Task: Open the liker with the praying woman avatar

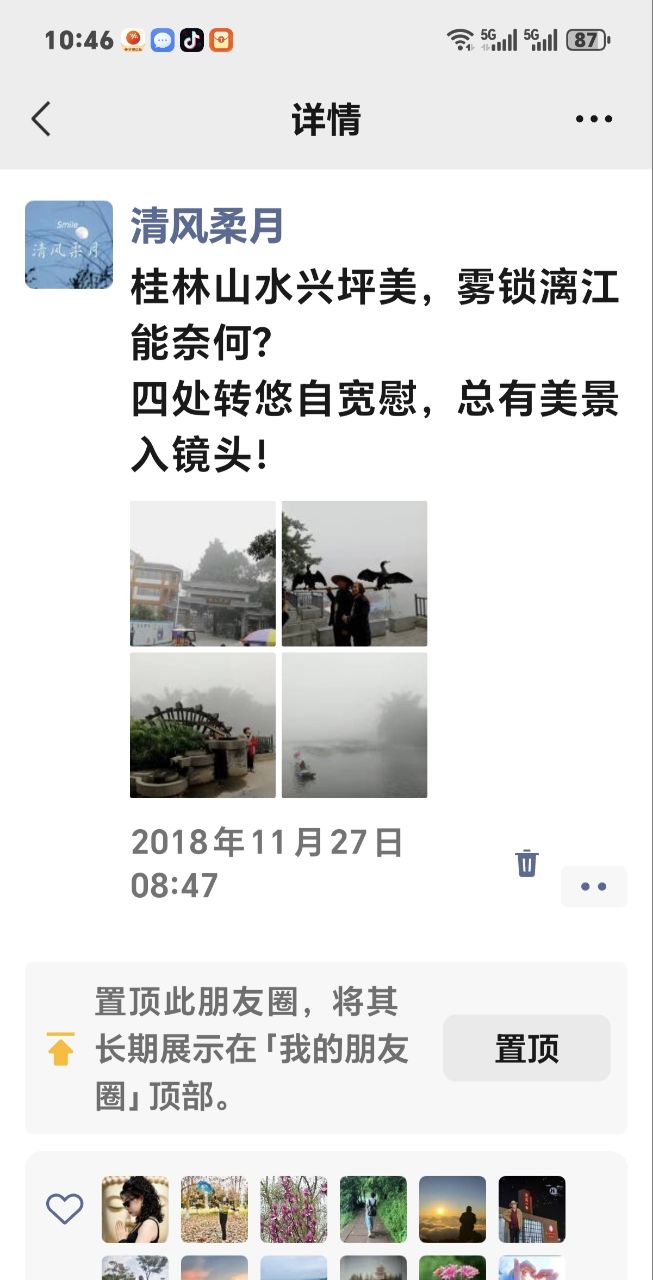Action: pyautogui.click(x=135, y=1209)
